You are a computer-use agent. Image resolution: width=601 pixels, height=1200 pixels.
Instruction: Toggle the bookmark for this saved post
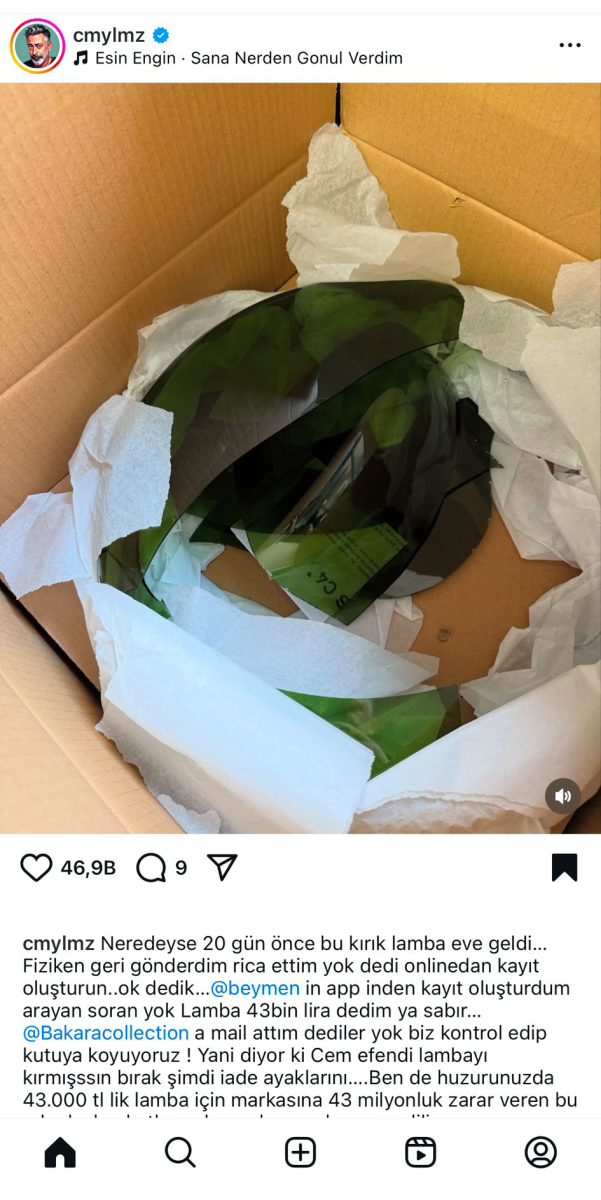(564, 867)
